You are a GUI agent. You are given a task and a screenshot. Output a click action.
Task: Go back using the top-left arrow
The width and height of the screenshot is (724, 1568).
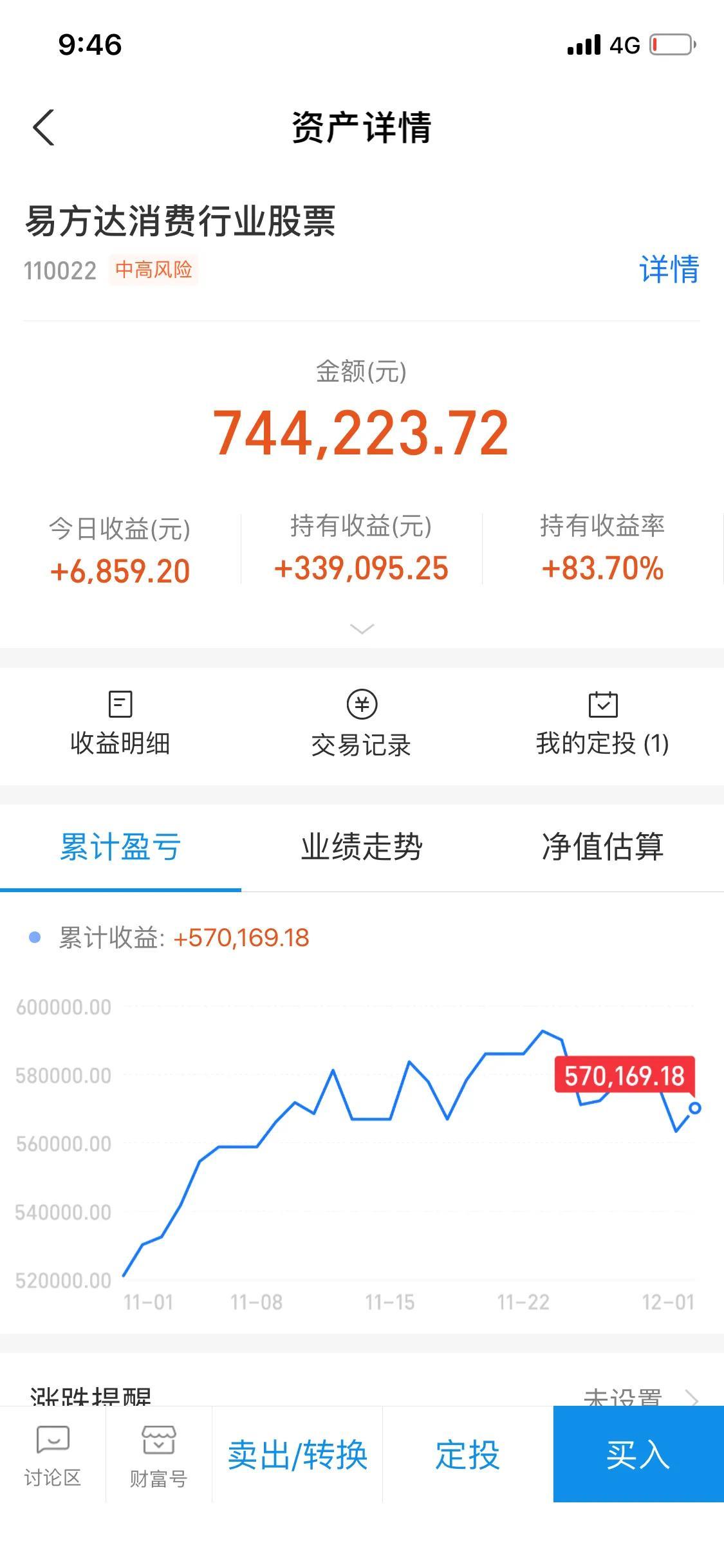[x=44, y=127]
